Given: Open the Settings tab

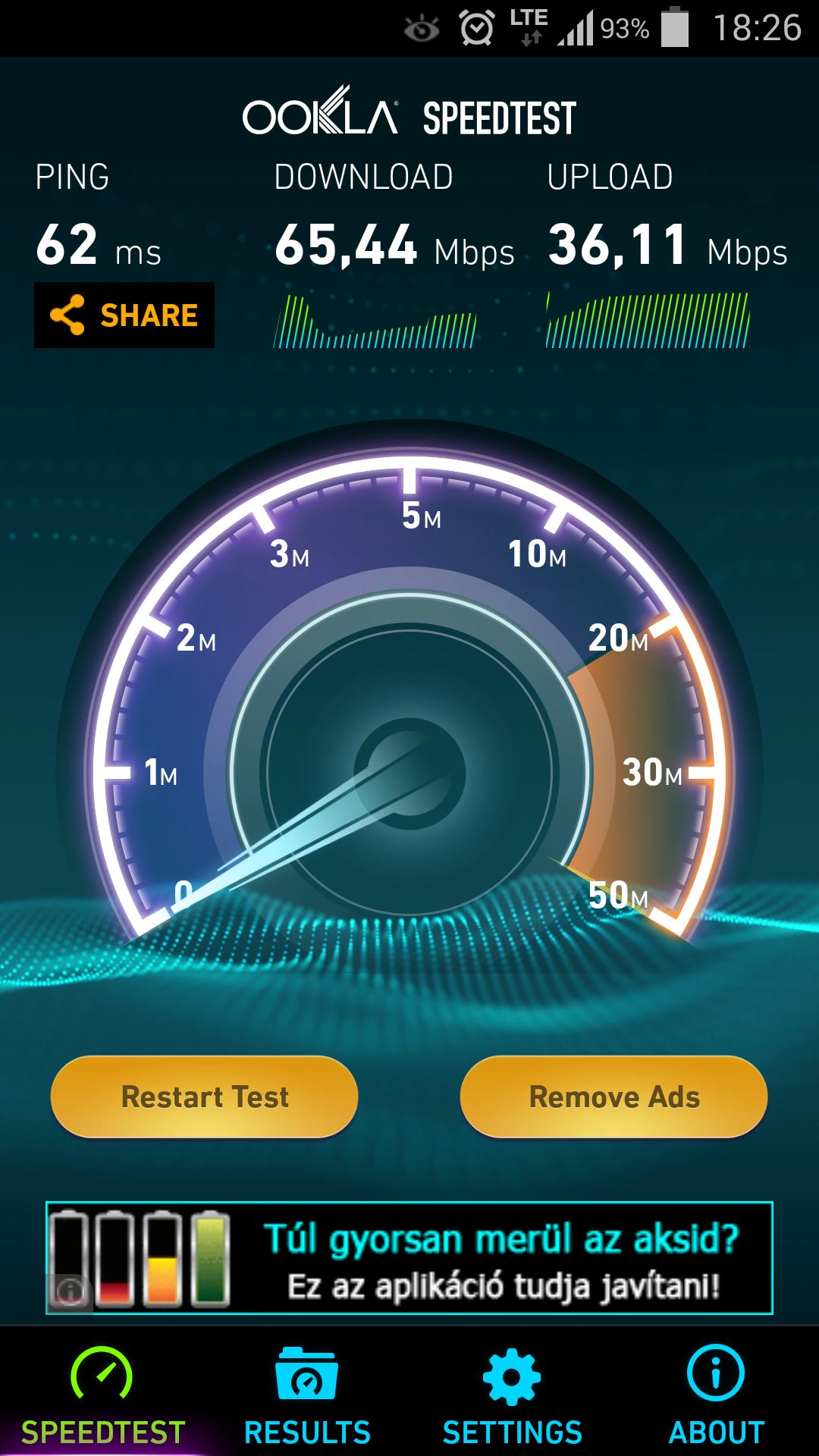Looking at the screenshot, I should coord(512,1395).
